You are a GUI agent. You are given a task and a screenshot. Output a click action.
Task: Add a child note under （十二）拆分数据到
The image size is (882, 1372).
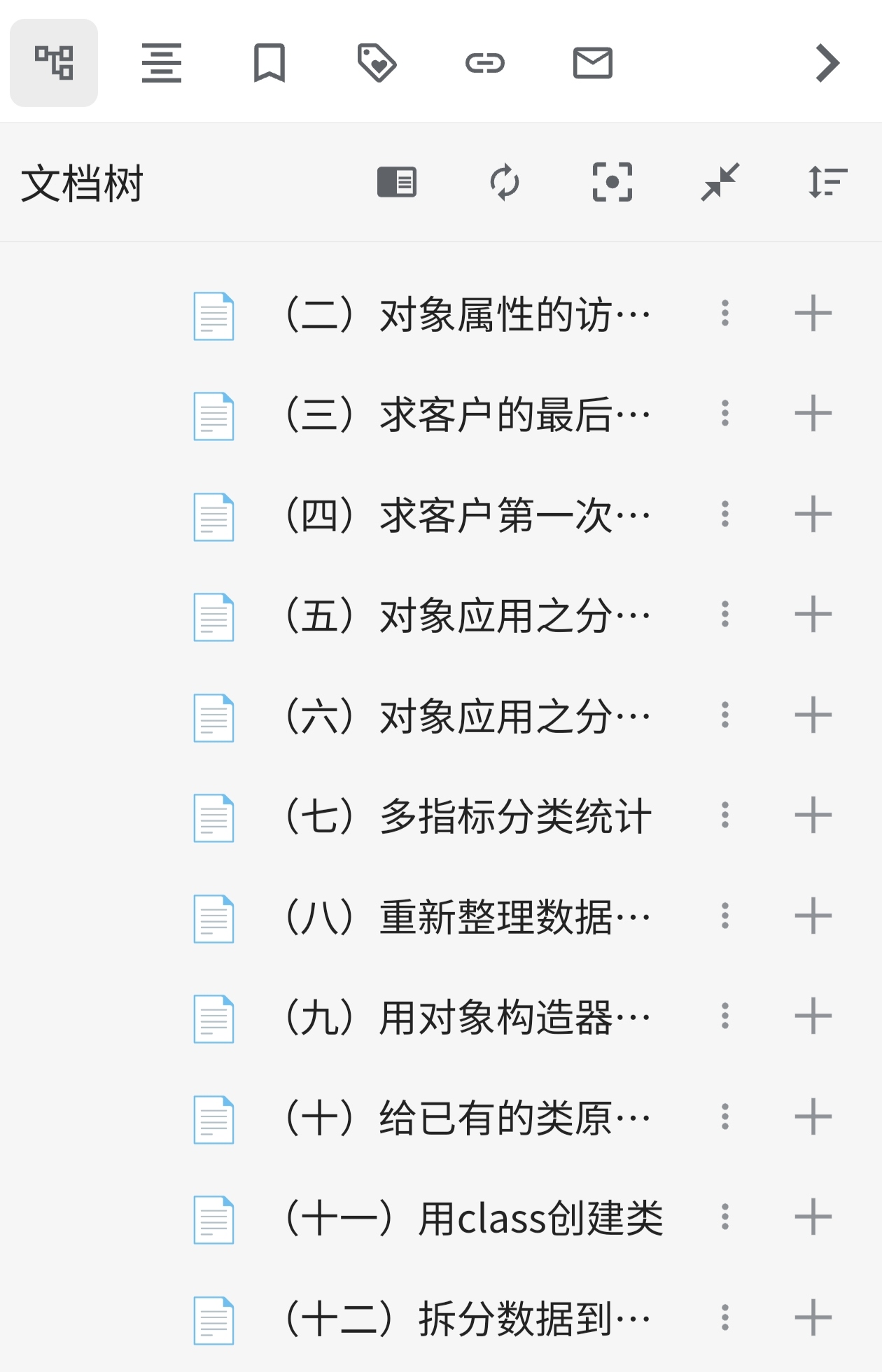814,1320
